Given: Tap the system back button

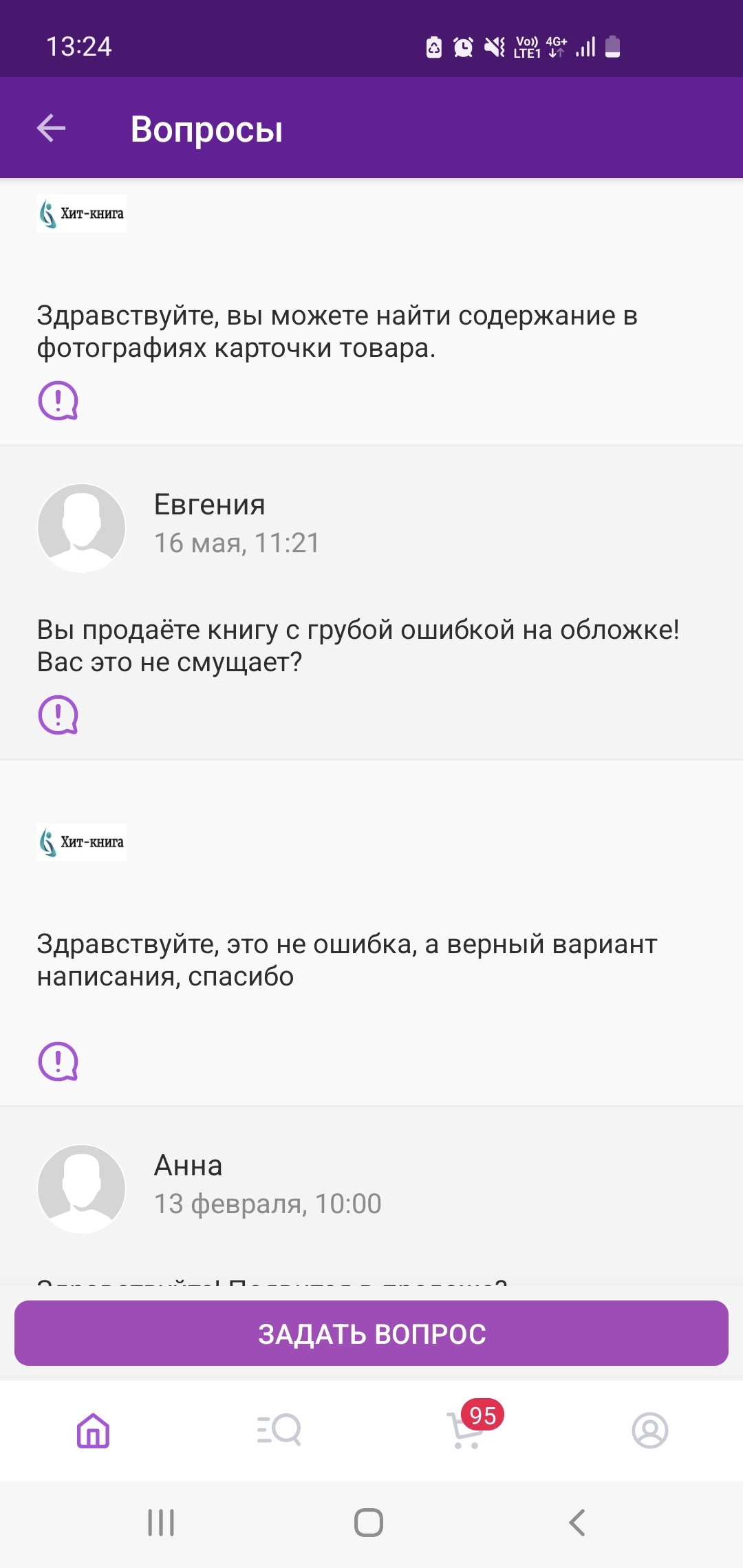Looking at the screenshot, I should (577, 1523).
